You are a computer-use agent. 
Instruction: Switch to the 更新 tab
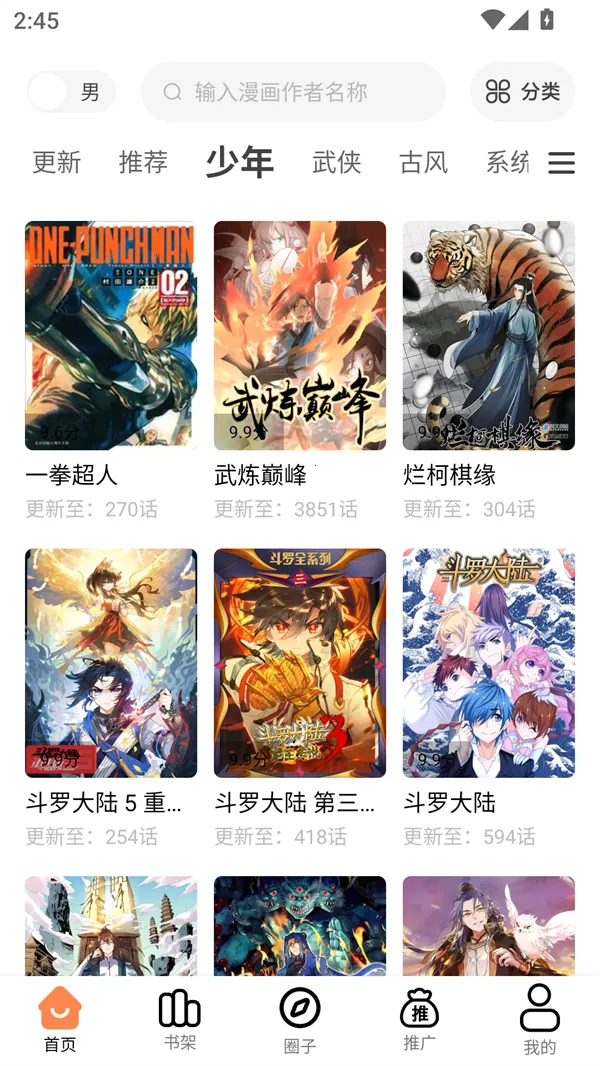point(57,162)
